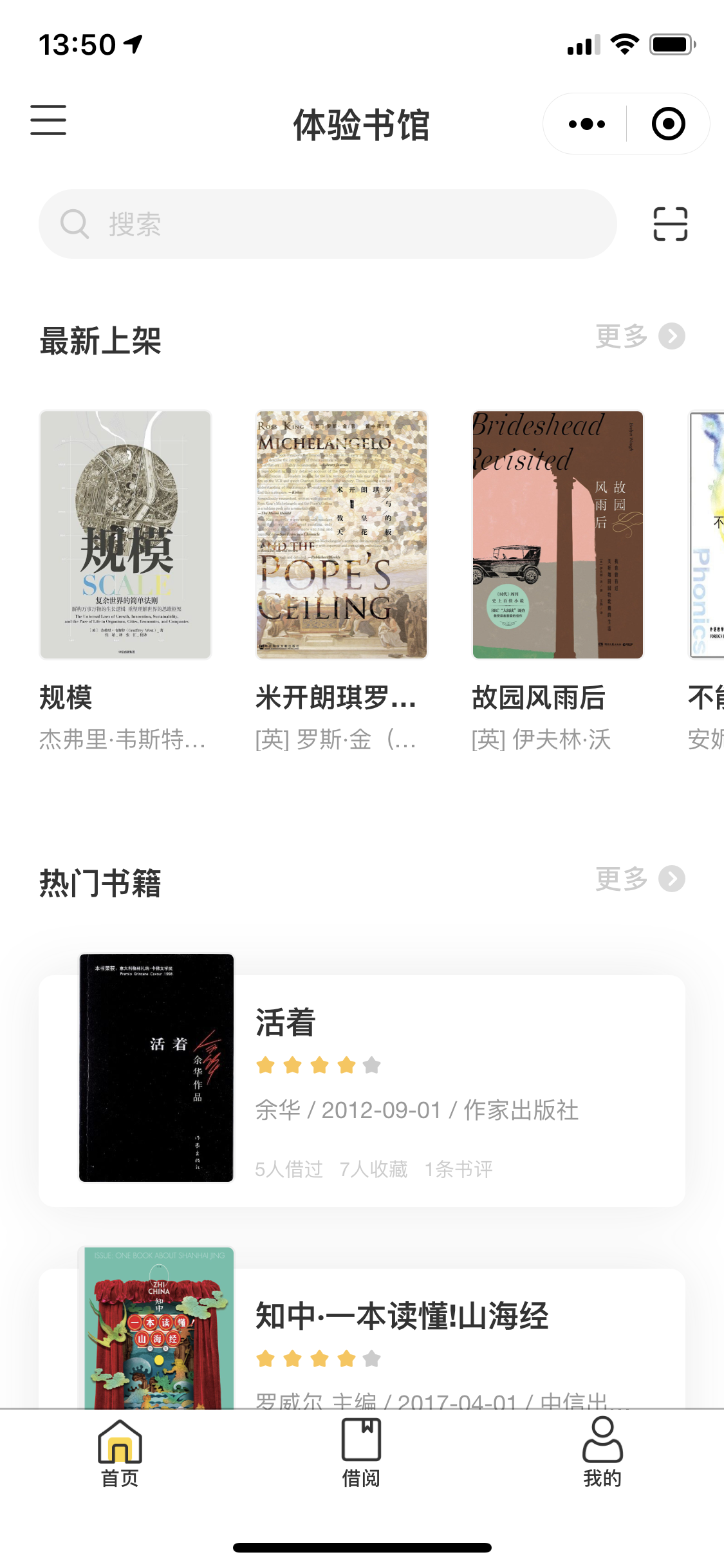Screen dimensions: 724x1568
Task: Open the scan code icon
Action: tap(670, 224)
